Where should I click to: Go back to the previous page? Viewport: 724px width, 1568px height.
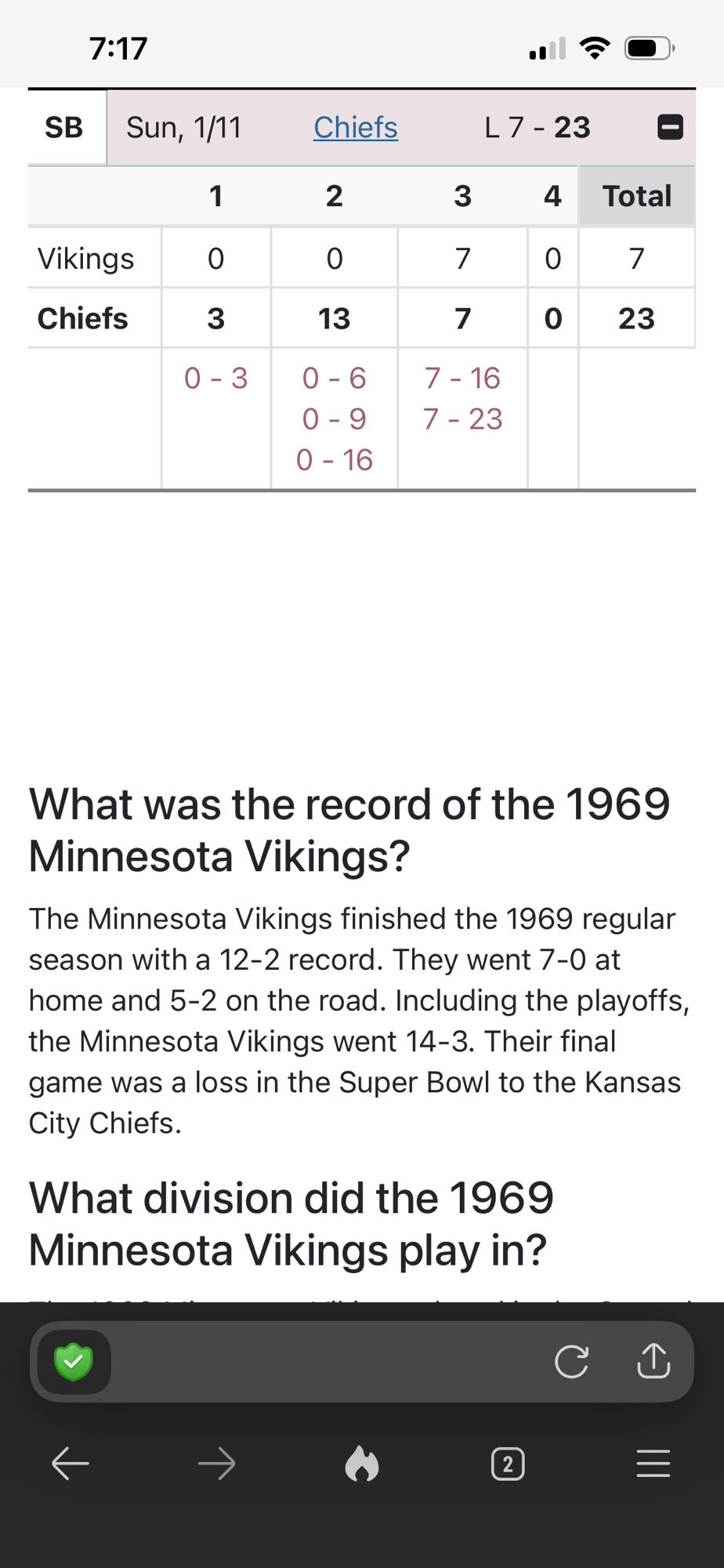pyautogui.click(x=71, y=1464)
